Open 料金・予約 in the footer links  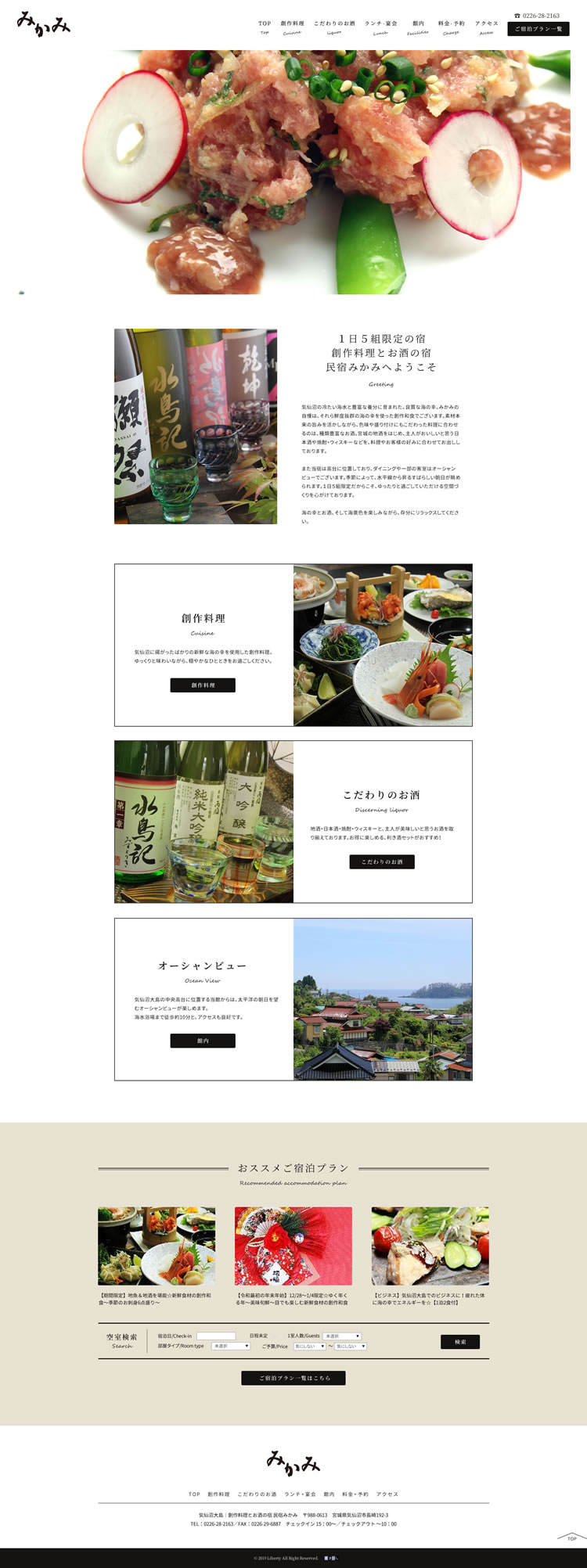355,1494
